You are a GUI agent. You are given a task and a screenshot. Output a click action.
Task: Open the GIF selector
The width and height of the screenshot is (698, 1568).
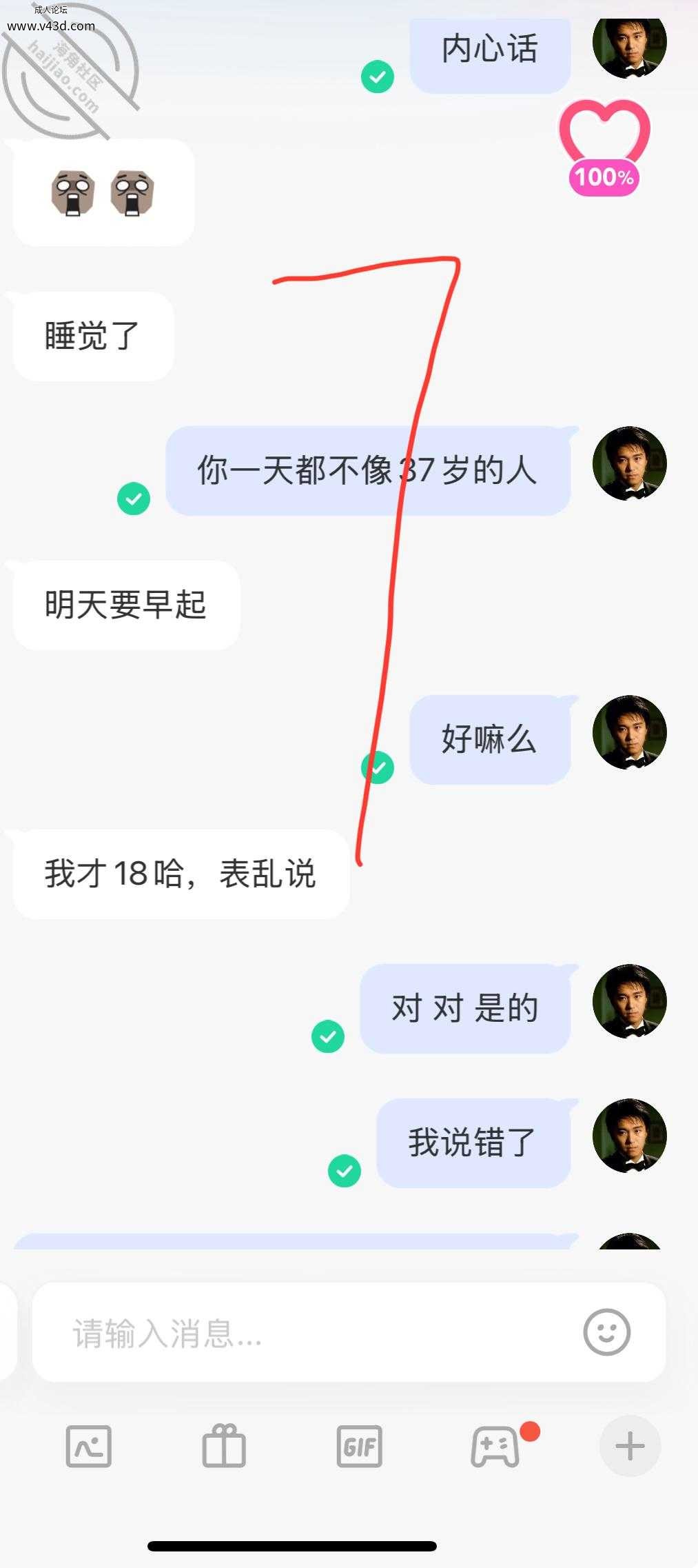pyautogui.click(x=359, y=1447)
